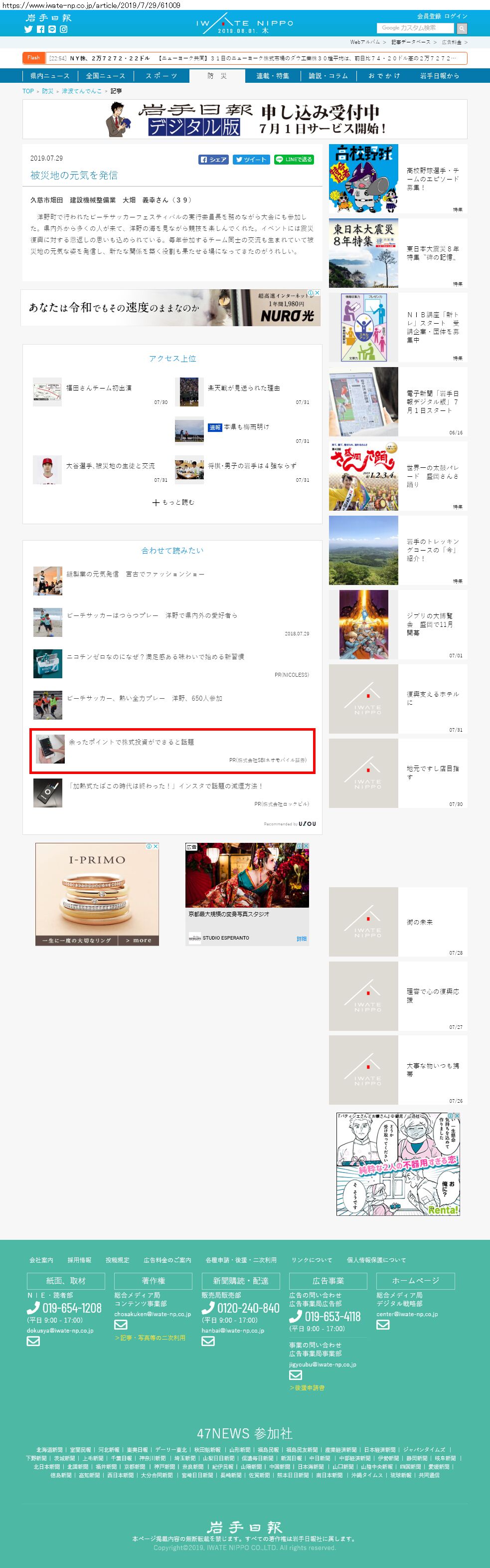Open the article 余ったポイントで株式投資ができると話題

coord(132,742)
